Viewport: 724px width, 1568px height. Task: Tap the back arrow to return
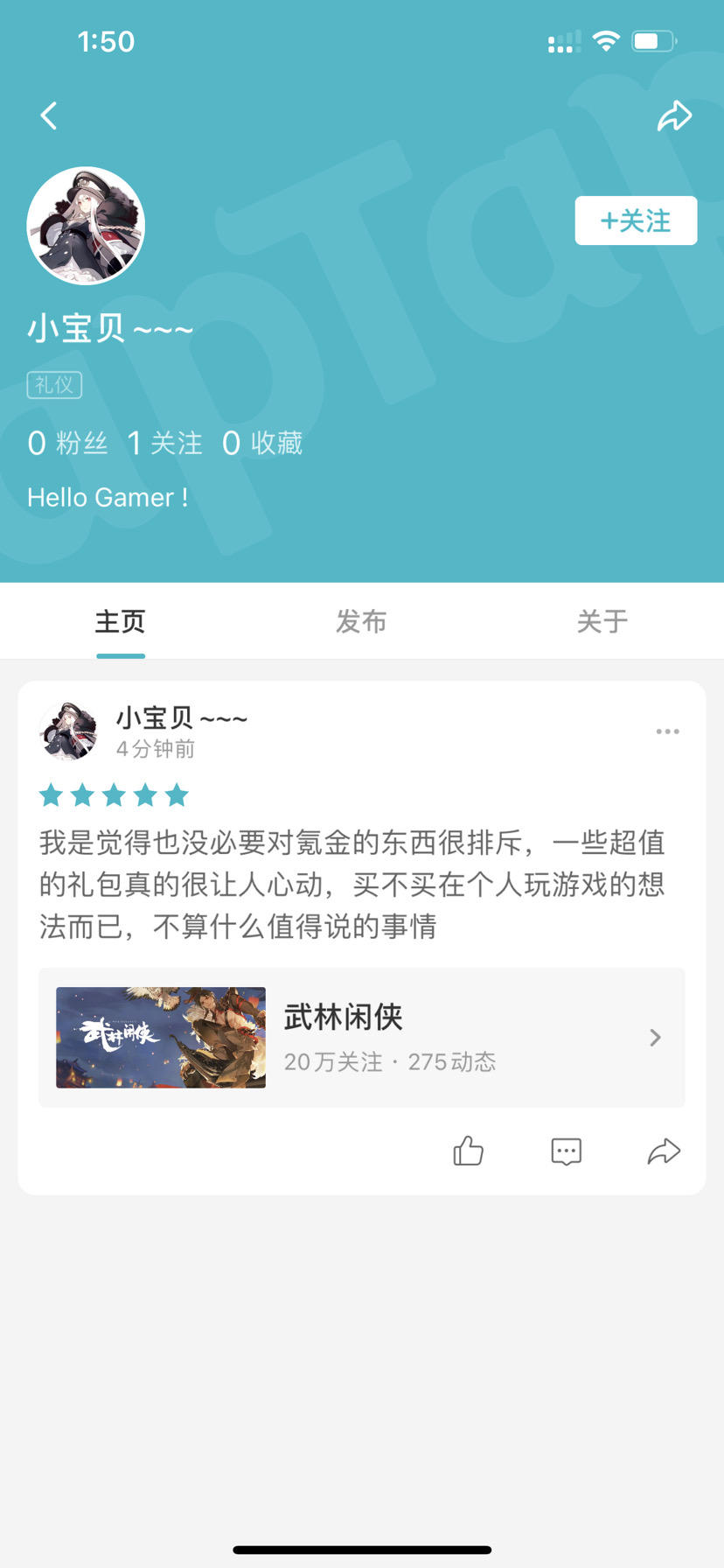49,115
